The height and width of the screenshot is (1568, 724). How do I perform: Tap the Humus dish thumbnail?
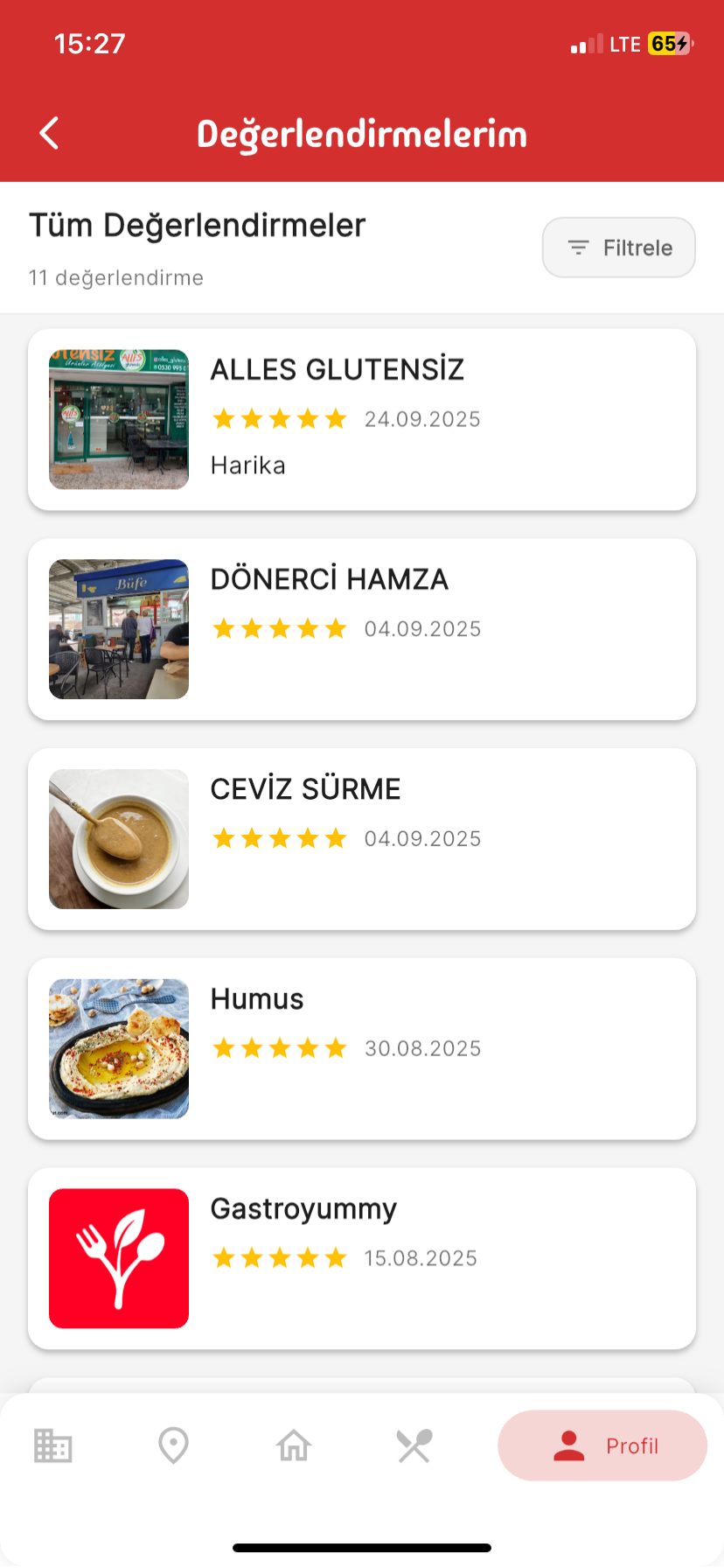coord(118,1047)
